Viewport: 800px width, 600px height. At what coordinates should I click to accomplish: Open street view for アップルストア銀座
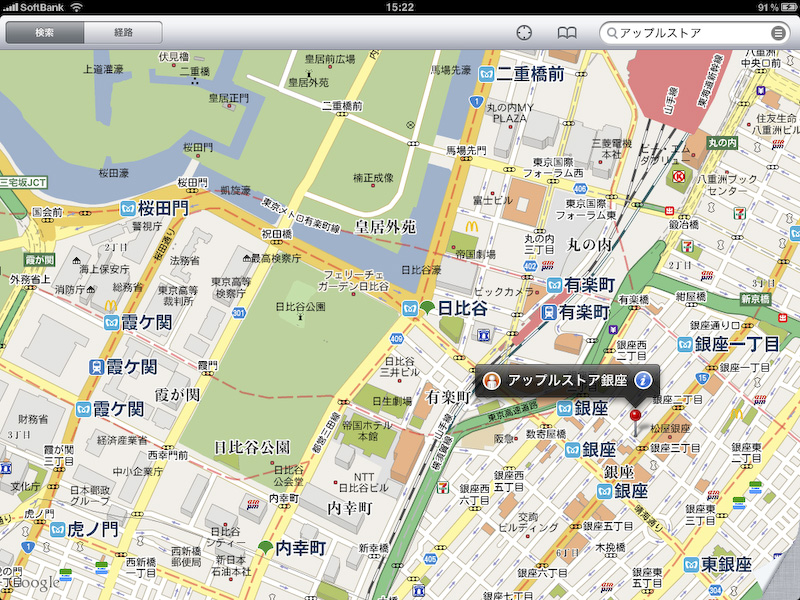click(x=492, y=380)
